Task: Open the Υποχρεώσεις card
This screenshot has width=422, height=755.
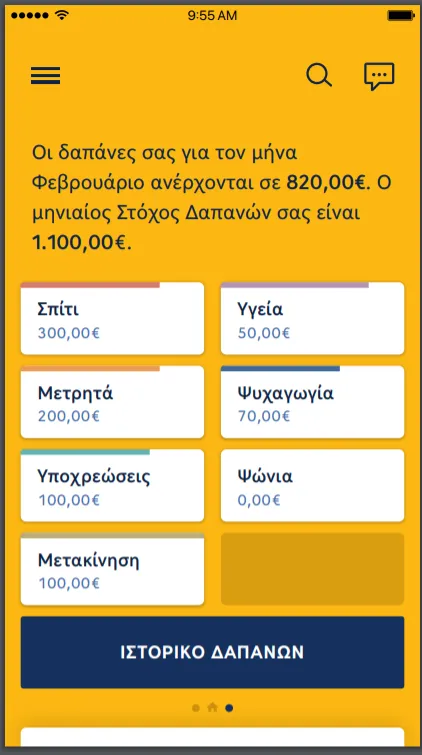Action: pos(112,485)
